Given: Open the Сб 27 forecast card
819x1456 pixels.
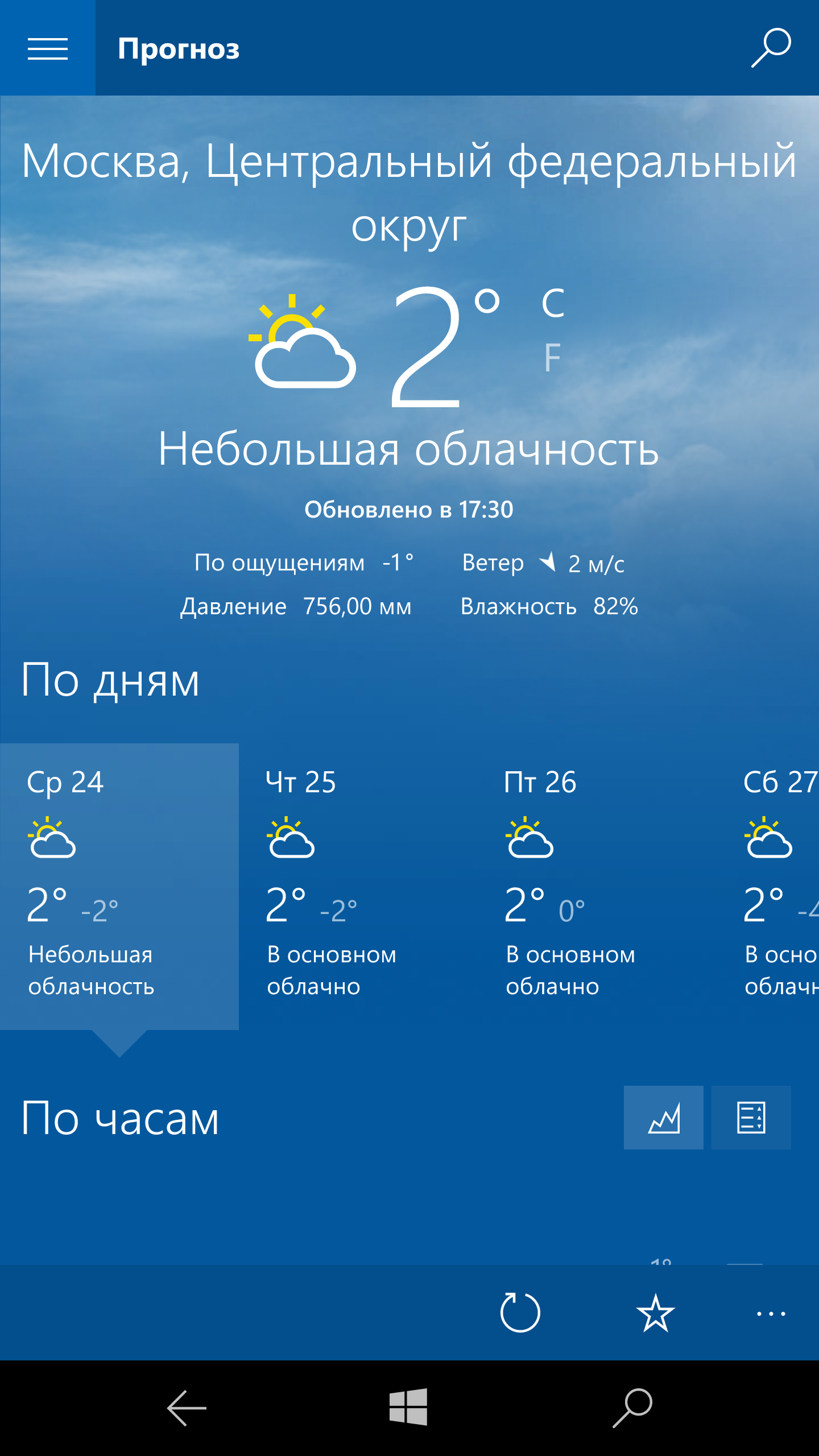Looking at the screenshot, I should [x=780, y=886].
